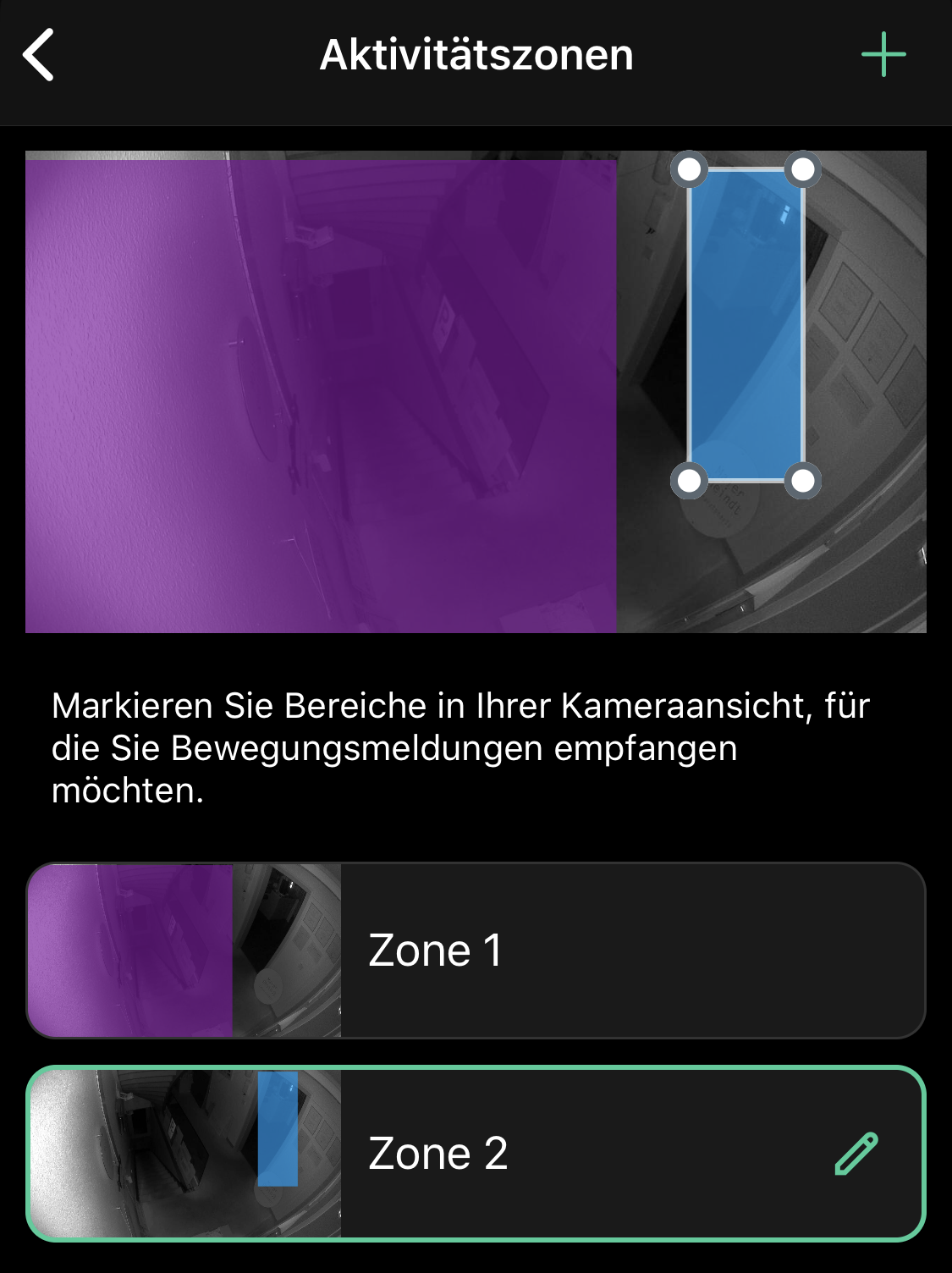952x1273 pixels.
Task: Tap the blue zone's top-left corner handle
Action: (x=690, y=169)
